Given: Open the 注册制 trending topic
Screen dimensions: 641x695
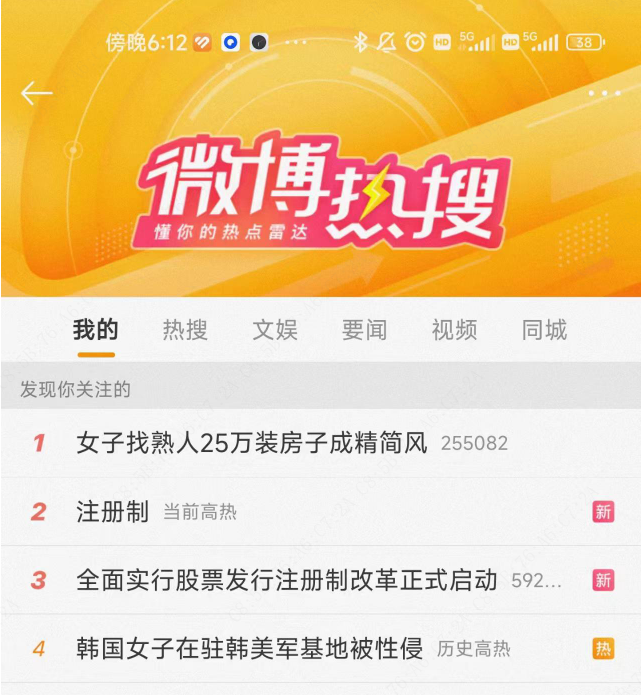Looking at the screenshot, I should pyautogui.click(x=113, y=512).
